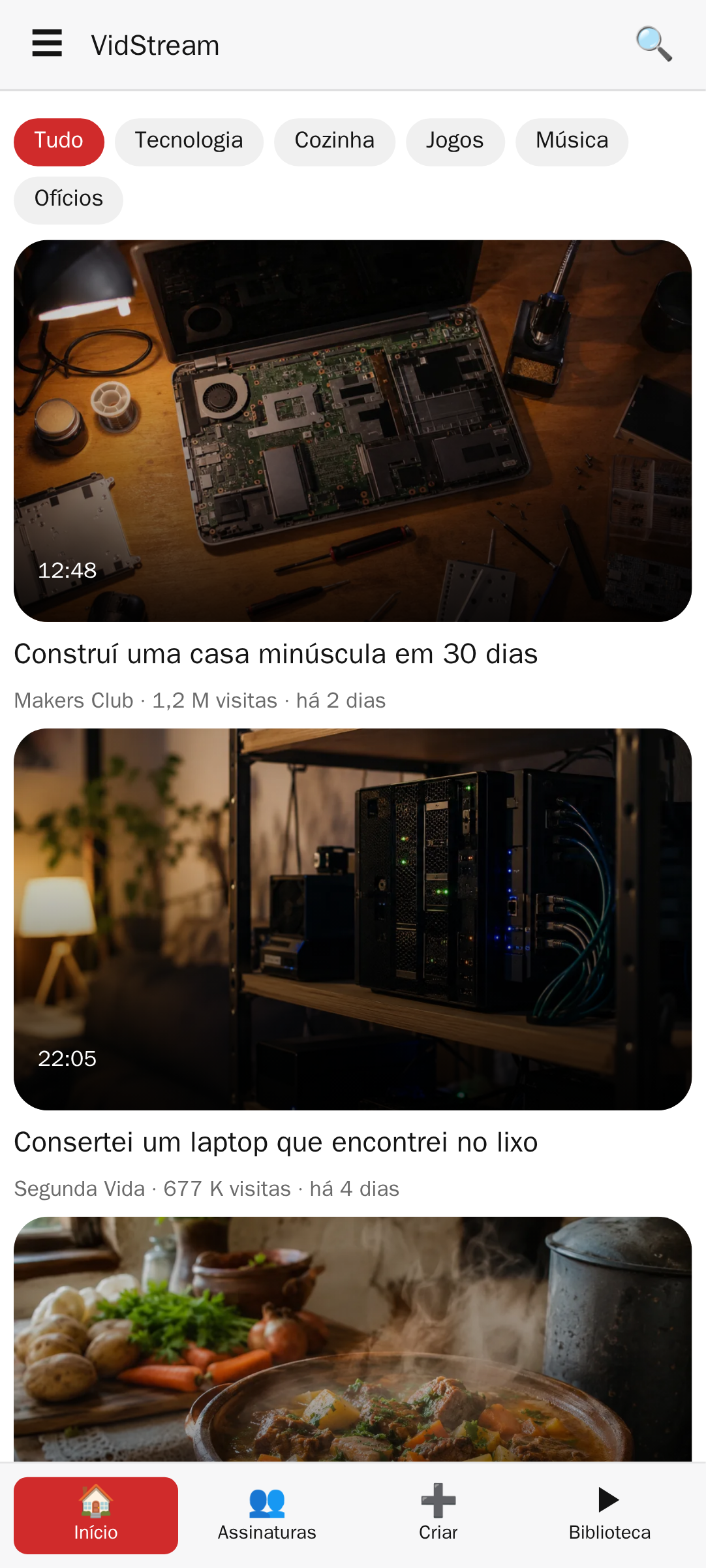Go to the Início tab

pyautogui.click(x=96, y=1516)
